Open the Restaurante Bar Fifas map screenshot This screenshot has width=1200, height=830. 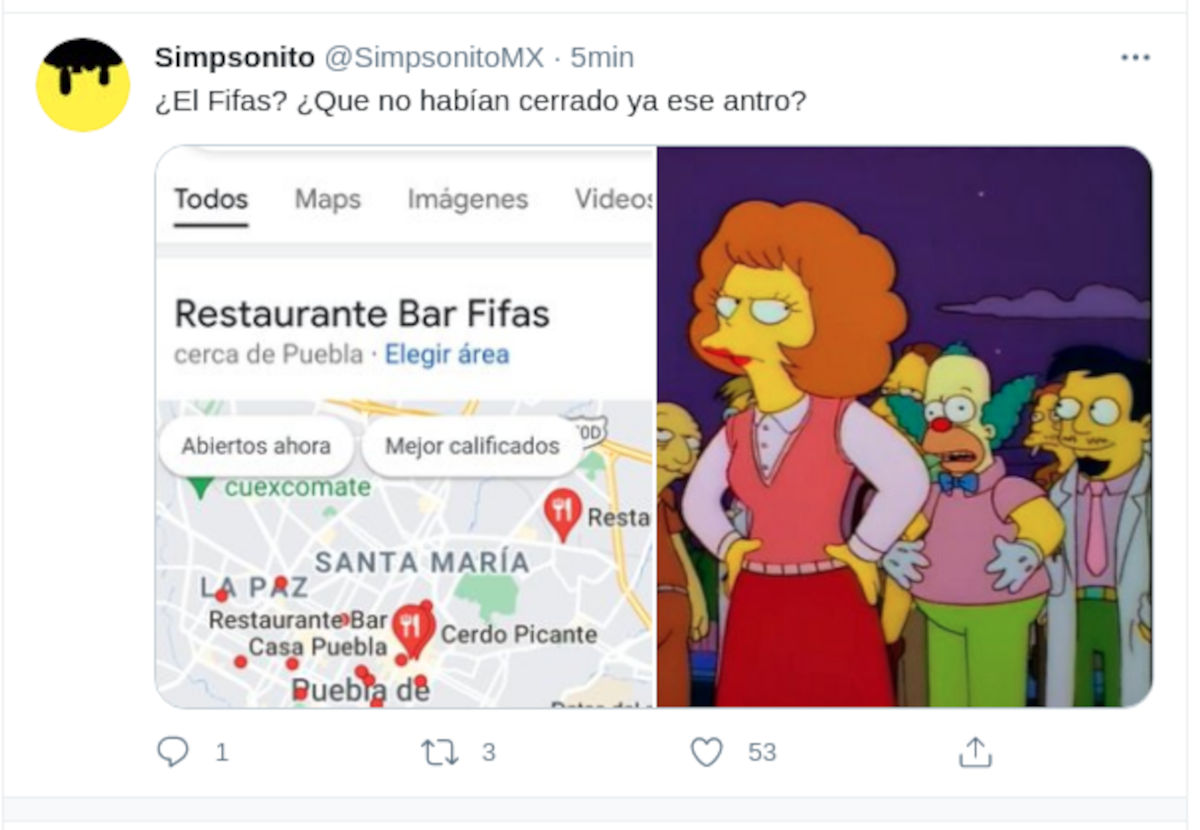coord(405,427)
